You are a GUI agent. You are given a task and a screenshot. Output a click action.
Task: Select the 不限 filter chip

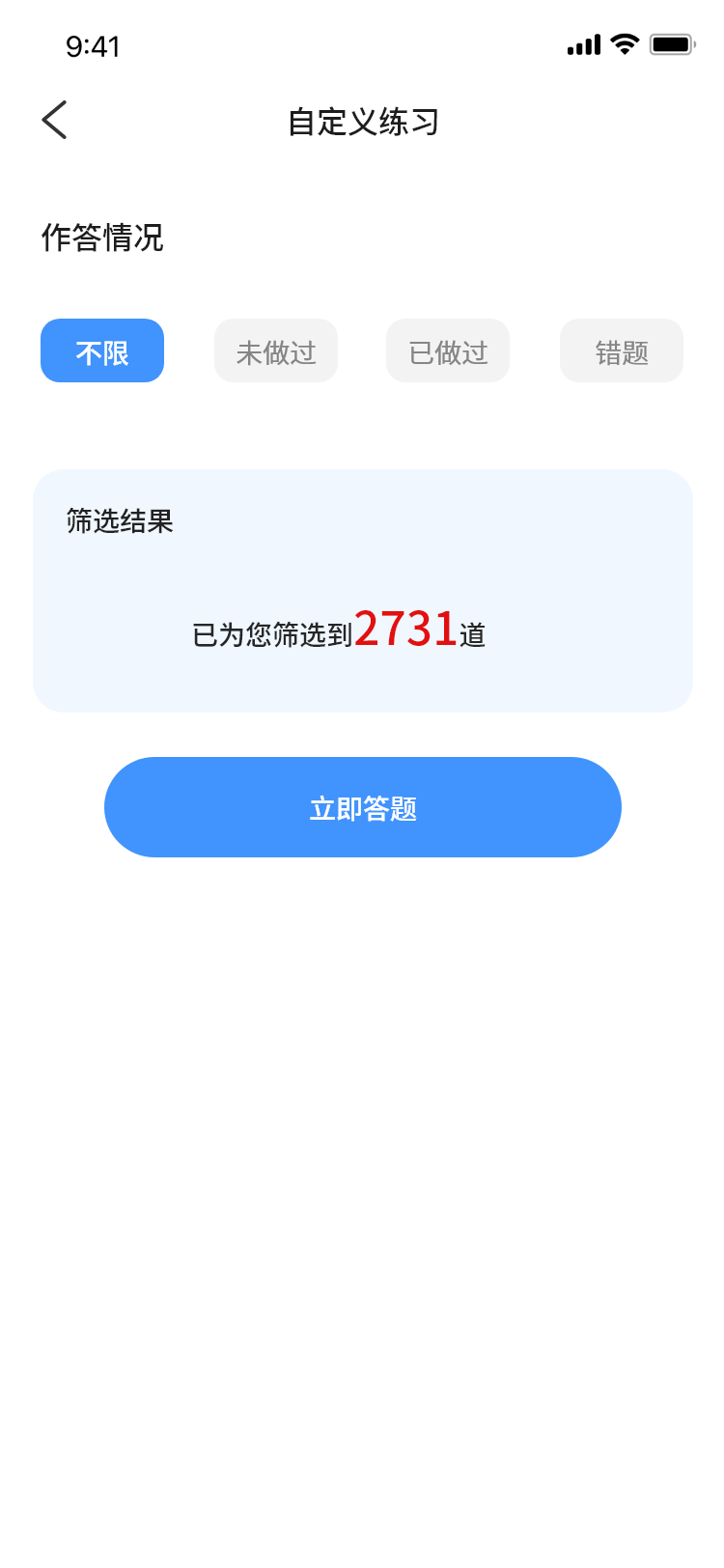(x=102, y=351)
